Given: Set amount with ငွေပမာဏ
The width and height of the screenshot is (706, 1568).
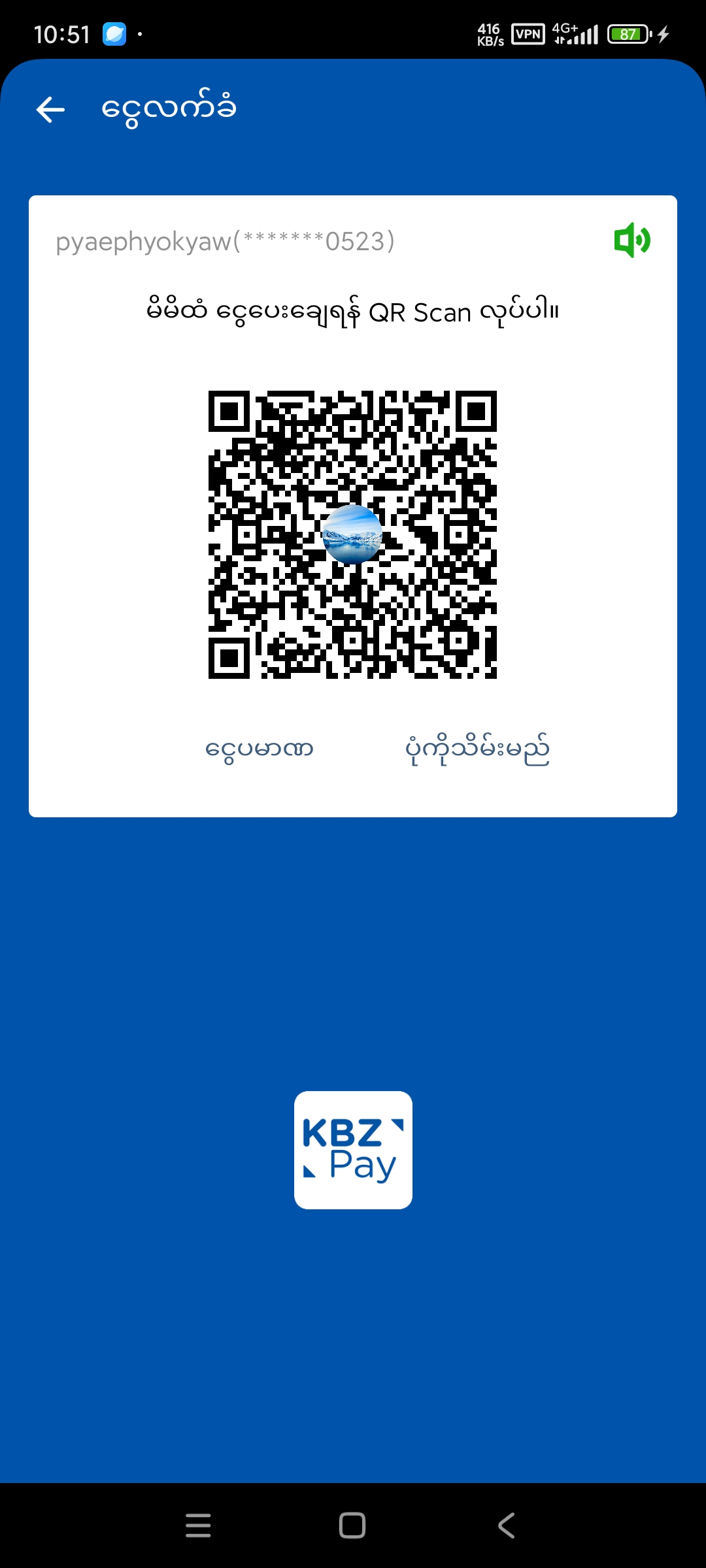Looking at the screenshot, I should (260, 749).
